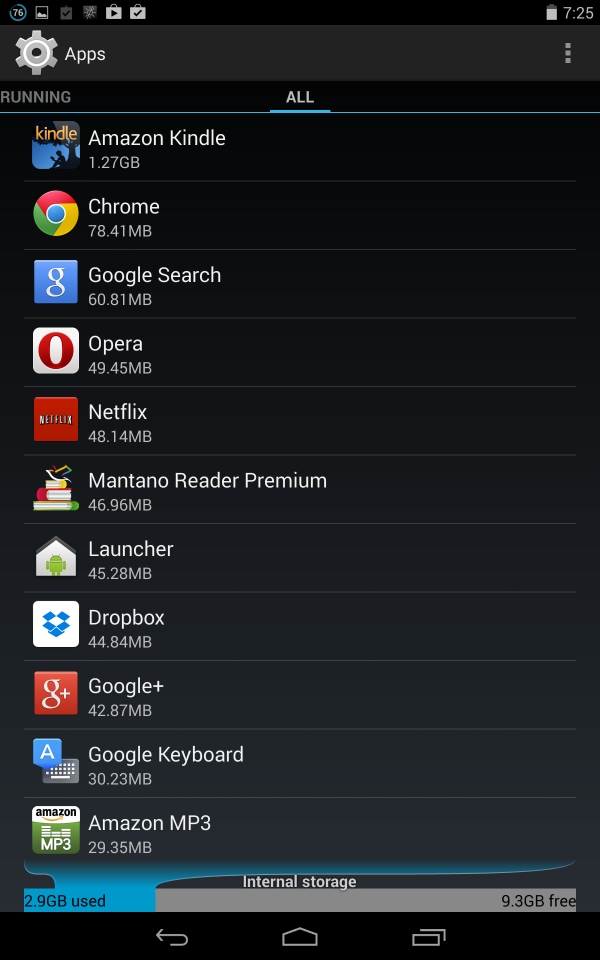
Task: Go back via the Apps settings icon
Action: (36, 53)
